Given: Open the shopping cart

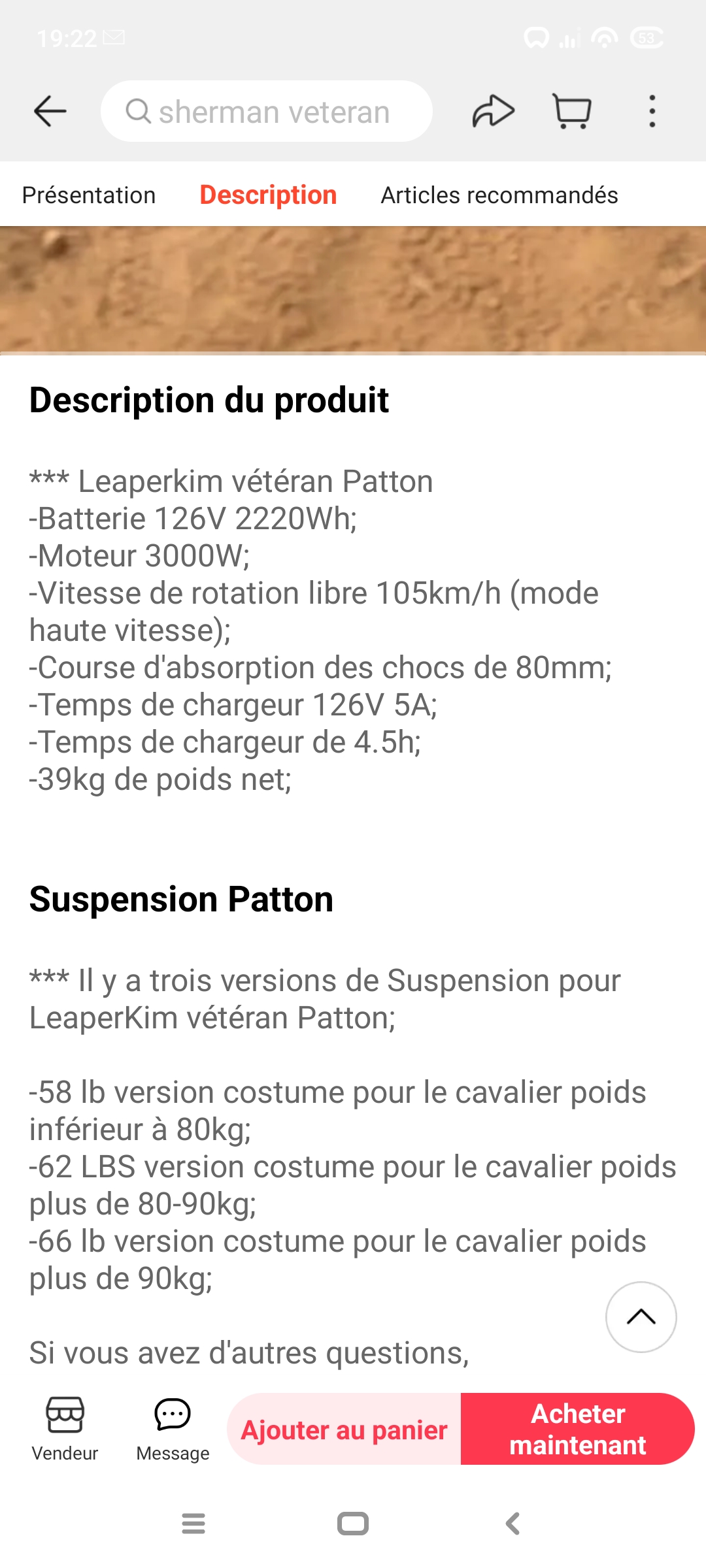Looking at the screenshot, I should point(573,111).
